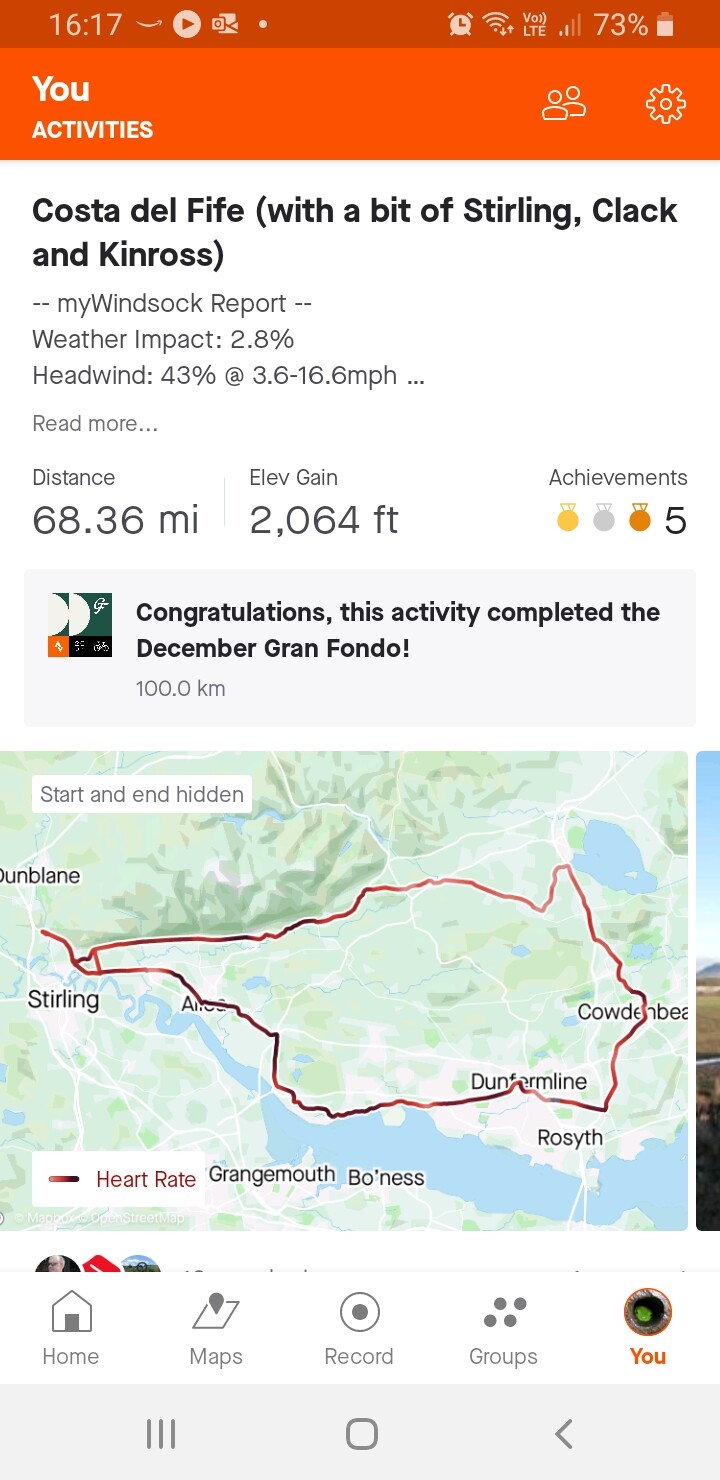Switch to the Groups tab
Viewport: 720px width, 1480px height.
pos(503,1328)
